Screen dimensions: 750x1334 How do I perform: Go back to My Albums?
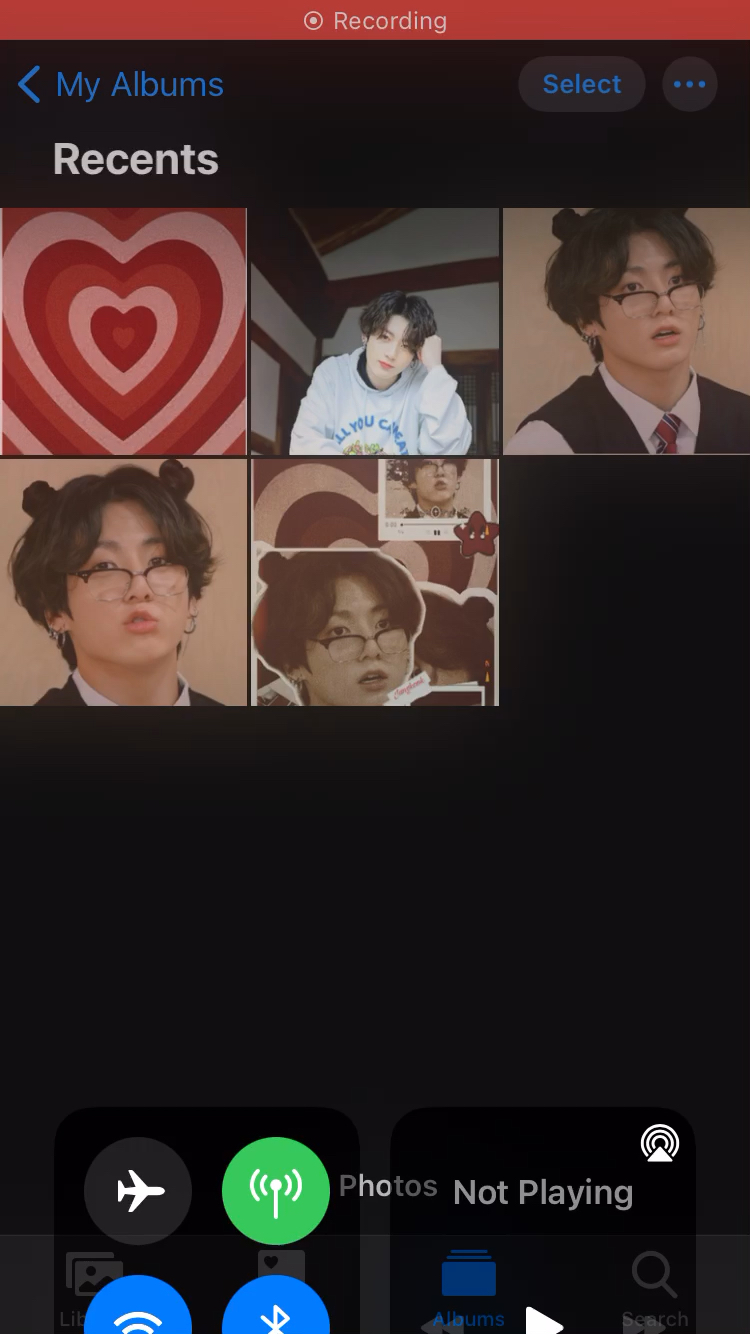121,85
